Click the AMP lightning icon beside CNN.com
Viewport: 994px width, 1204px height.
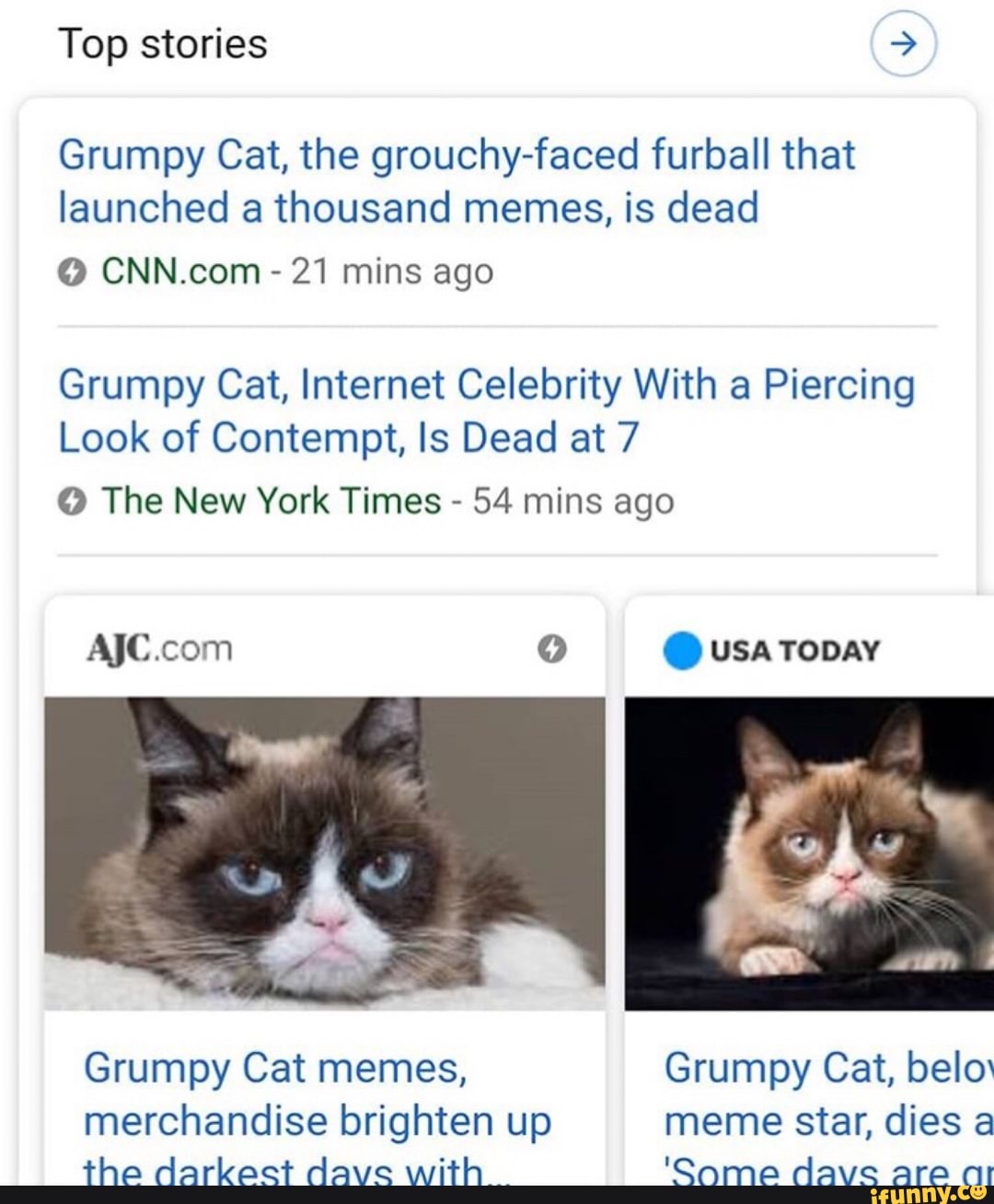72,271
